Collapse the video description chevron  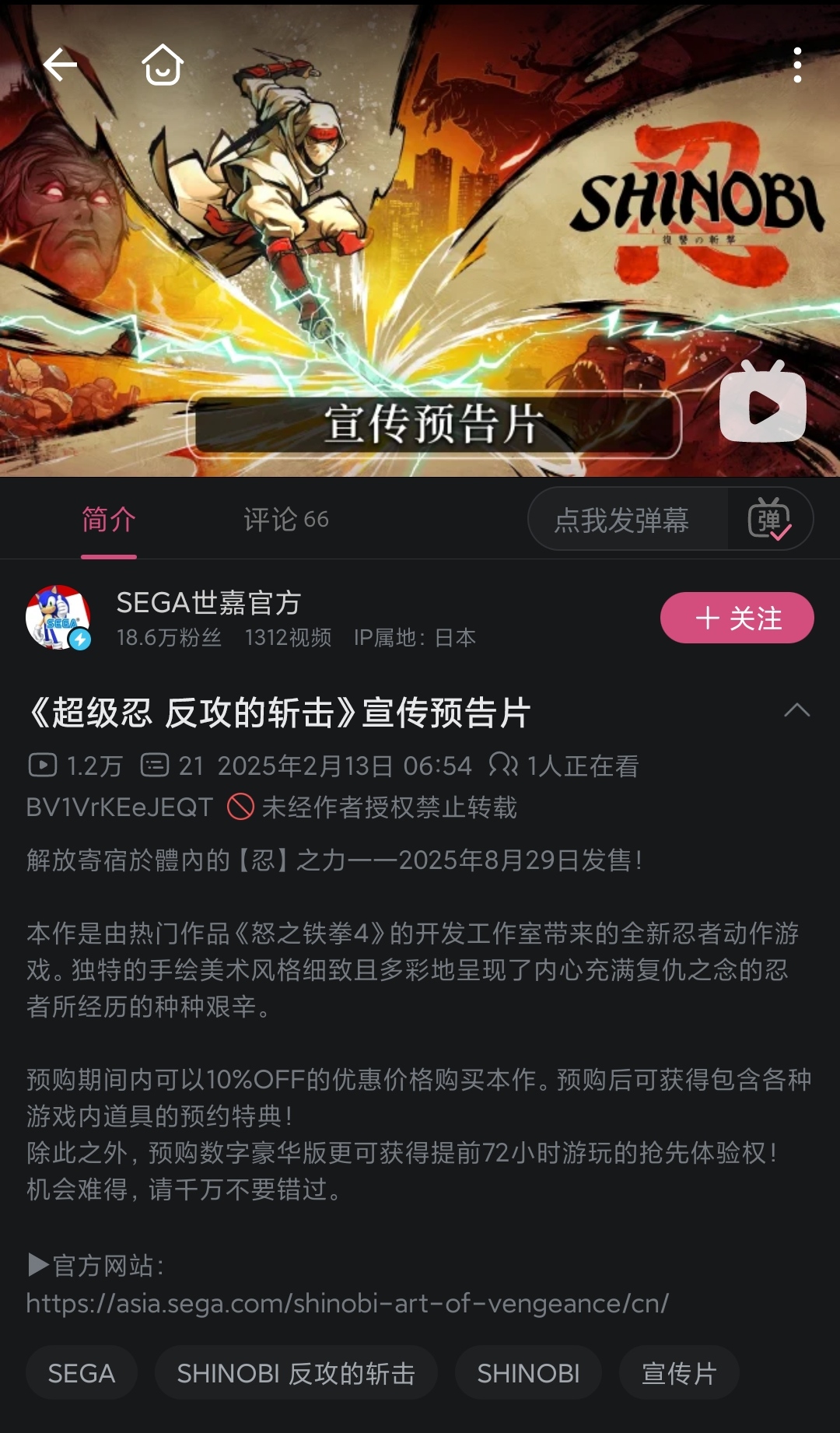[796, 710]
